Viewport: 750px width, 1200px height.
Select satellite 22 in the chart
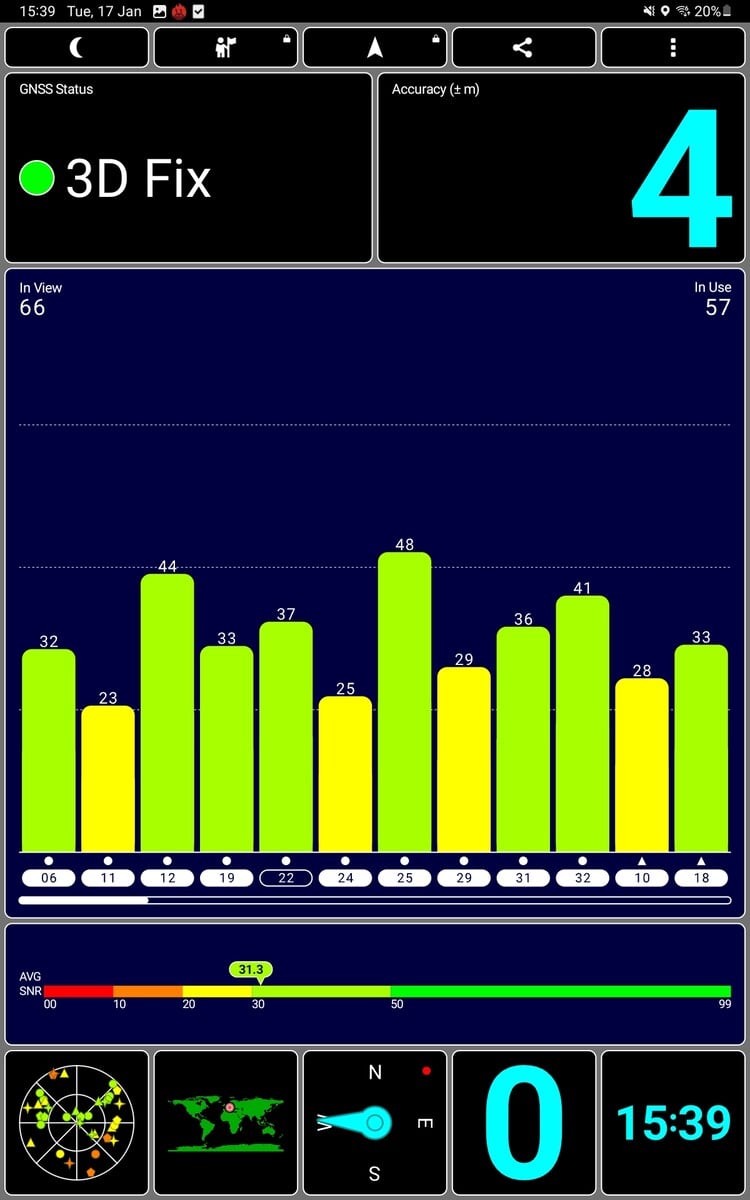coord(286,878)
